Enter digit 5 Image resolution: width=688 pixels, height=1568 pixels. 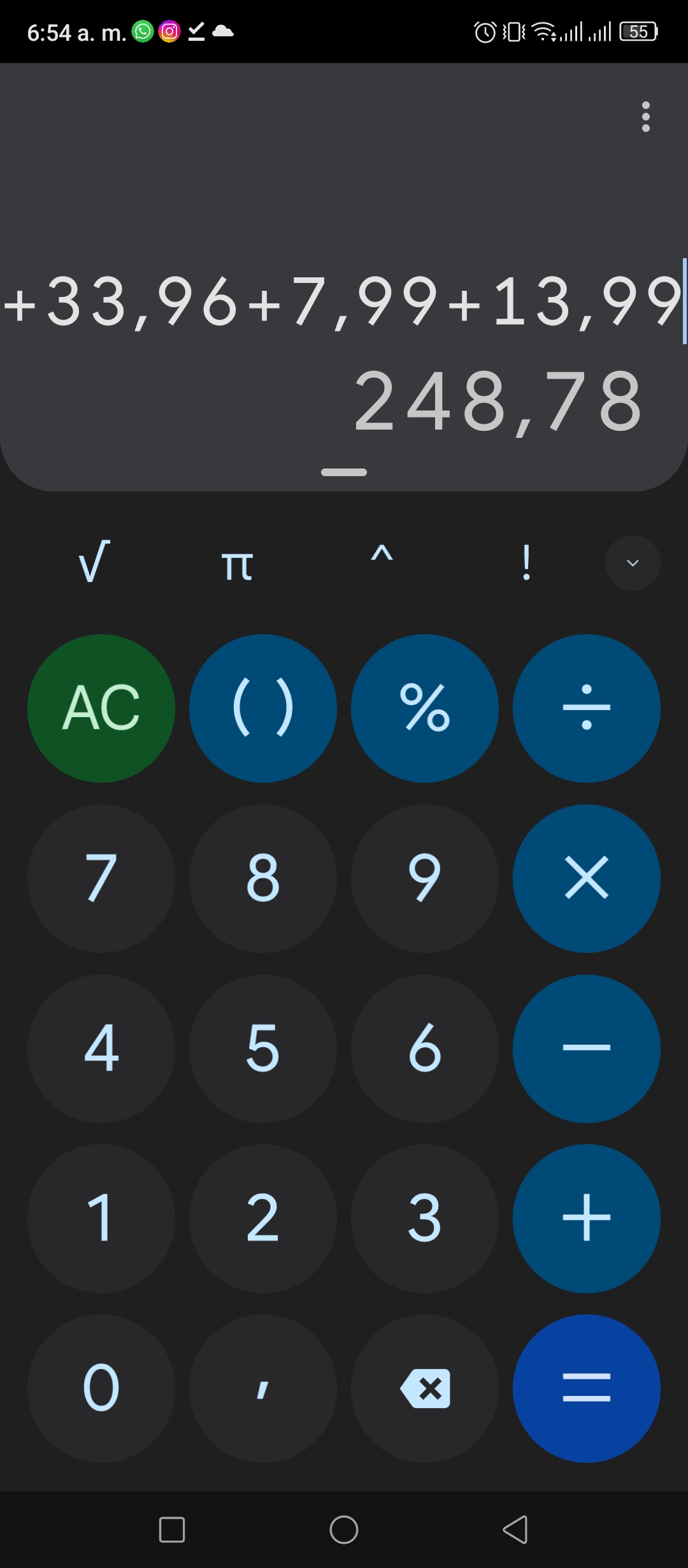[263, 1049]
